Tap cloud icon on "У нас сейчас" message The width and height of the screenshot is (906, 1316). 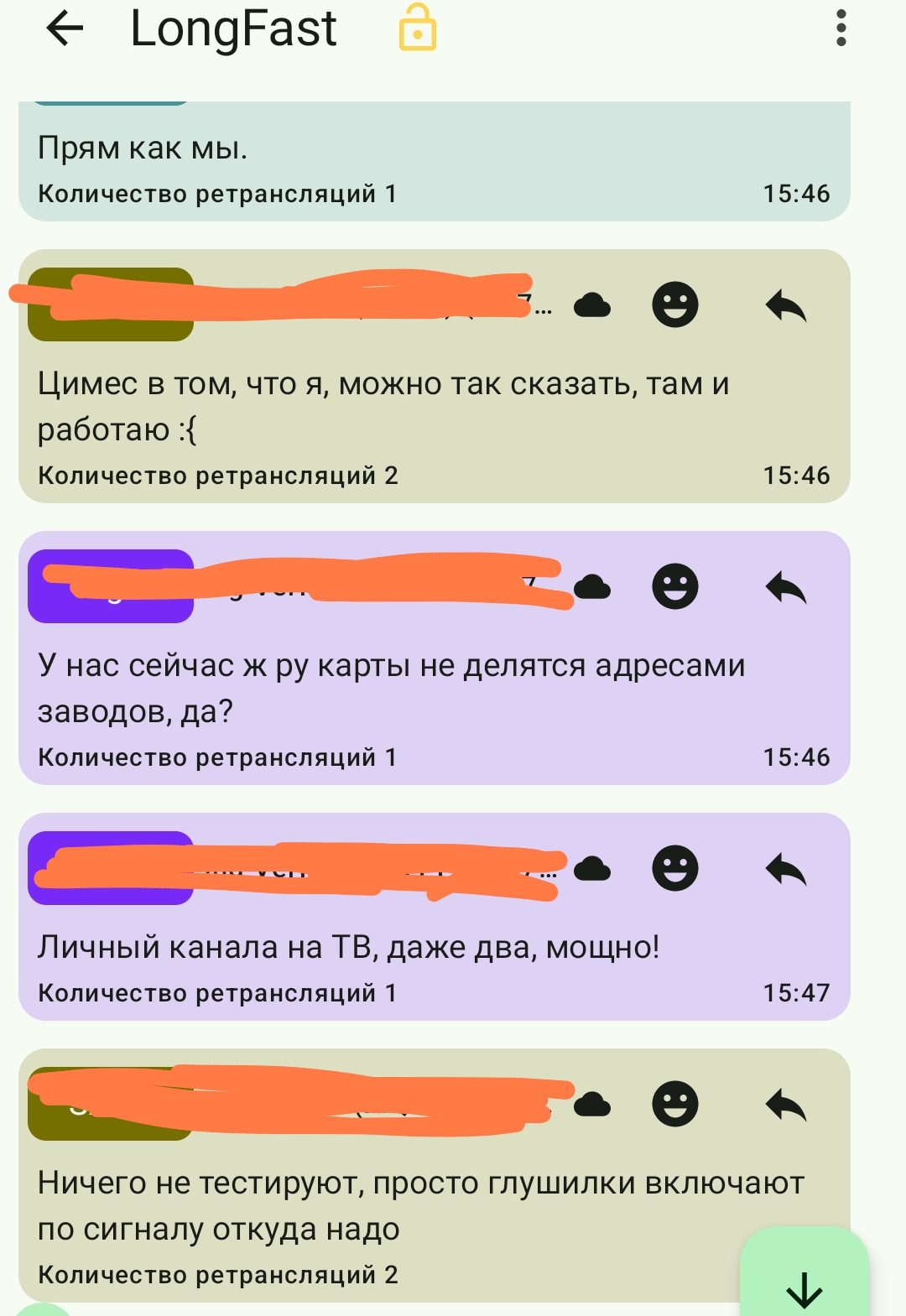click(x=592, y=587)
